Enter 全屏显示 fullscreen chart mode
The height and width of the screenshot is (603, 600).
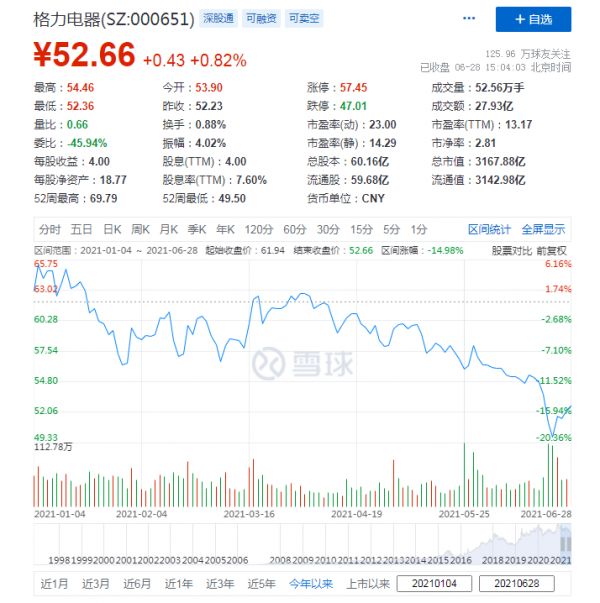point(543,229)
